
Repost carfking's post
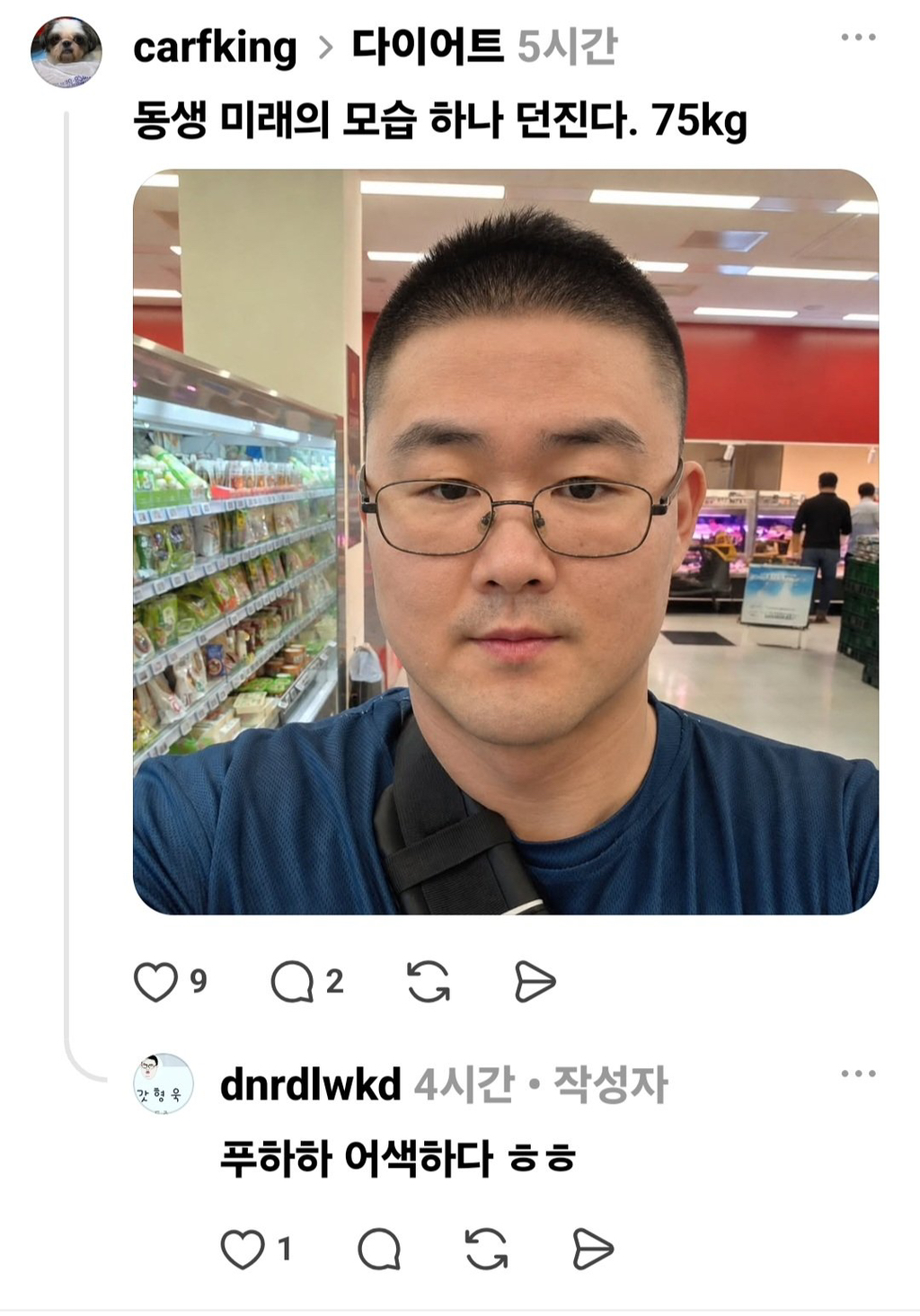pos(429,982)
